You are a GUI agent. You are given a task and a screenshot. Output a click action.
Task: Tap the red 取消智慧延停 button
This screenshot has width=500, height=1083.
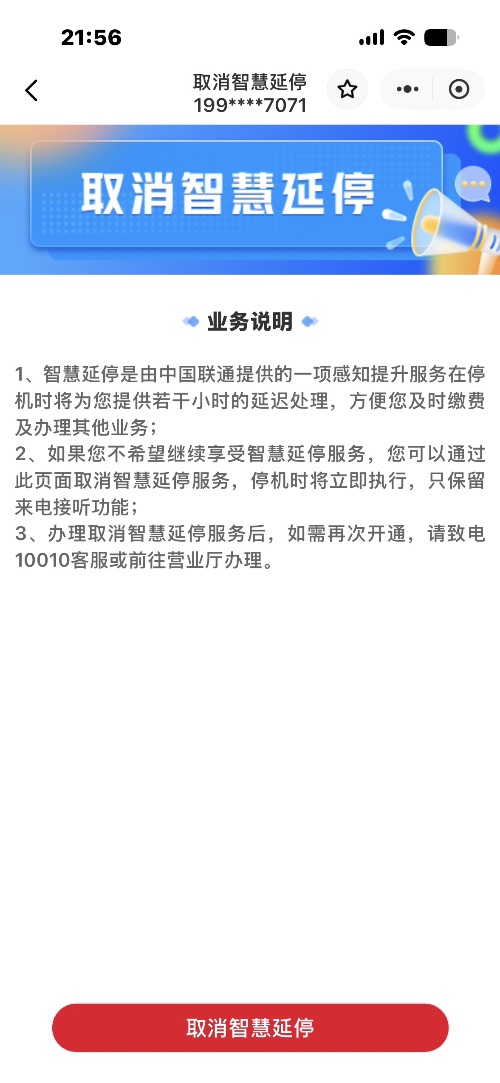pos(250,1027)
